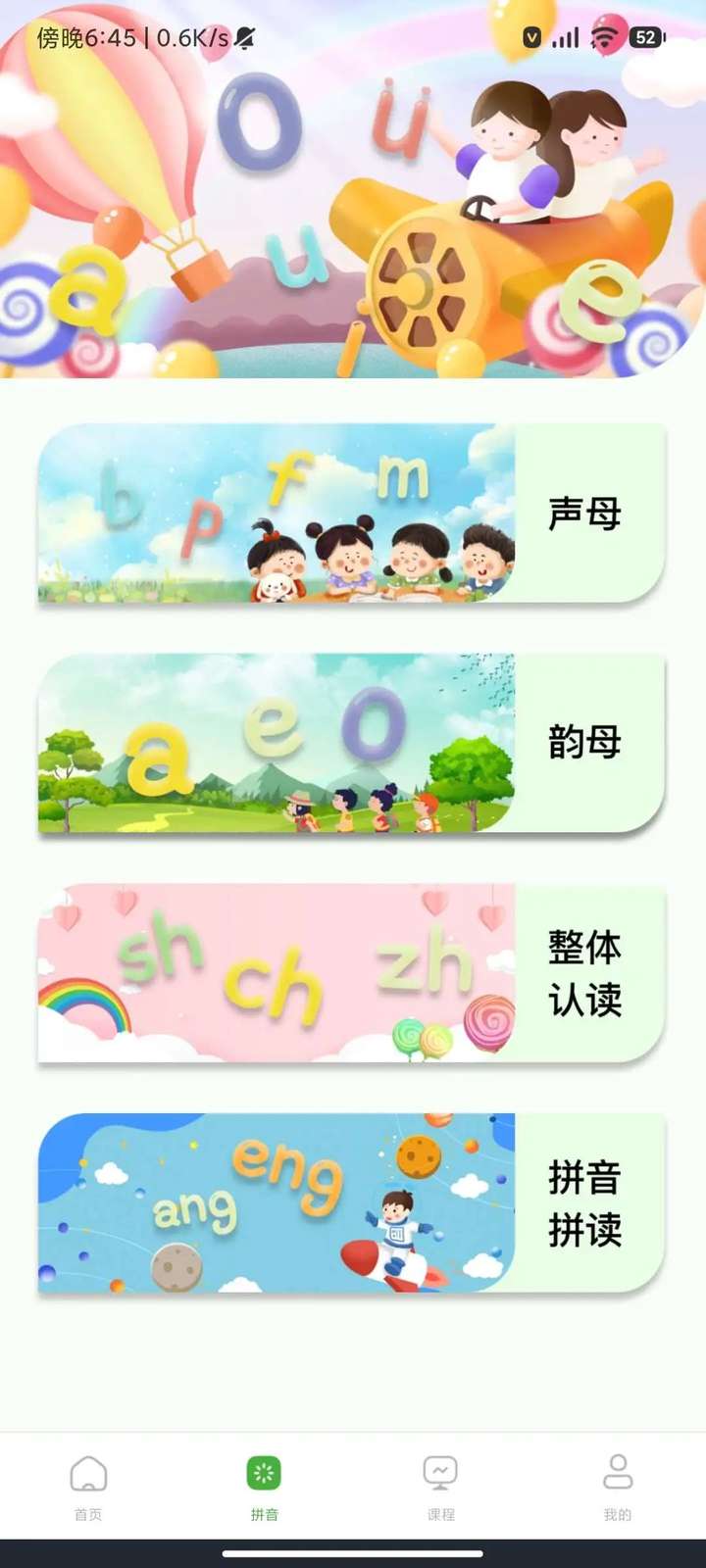Open the 拼音拼读 card
The height and width of the screenshot is (1568, 706).
[352, 1202]
